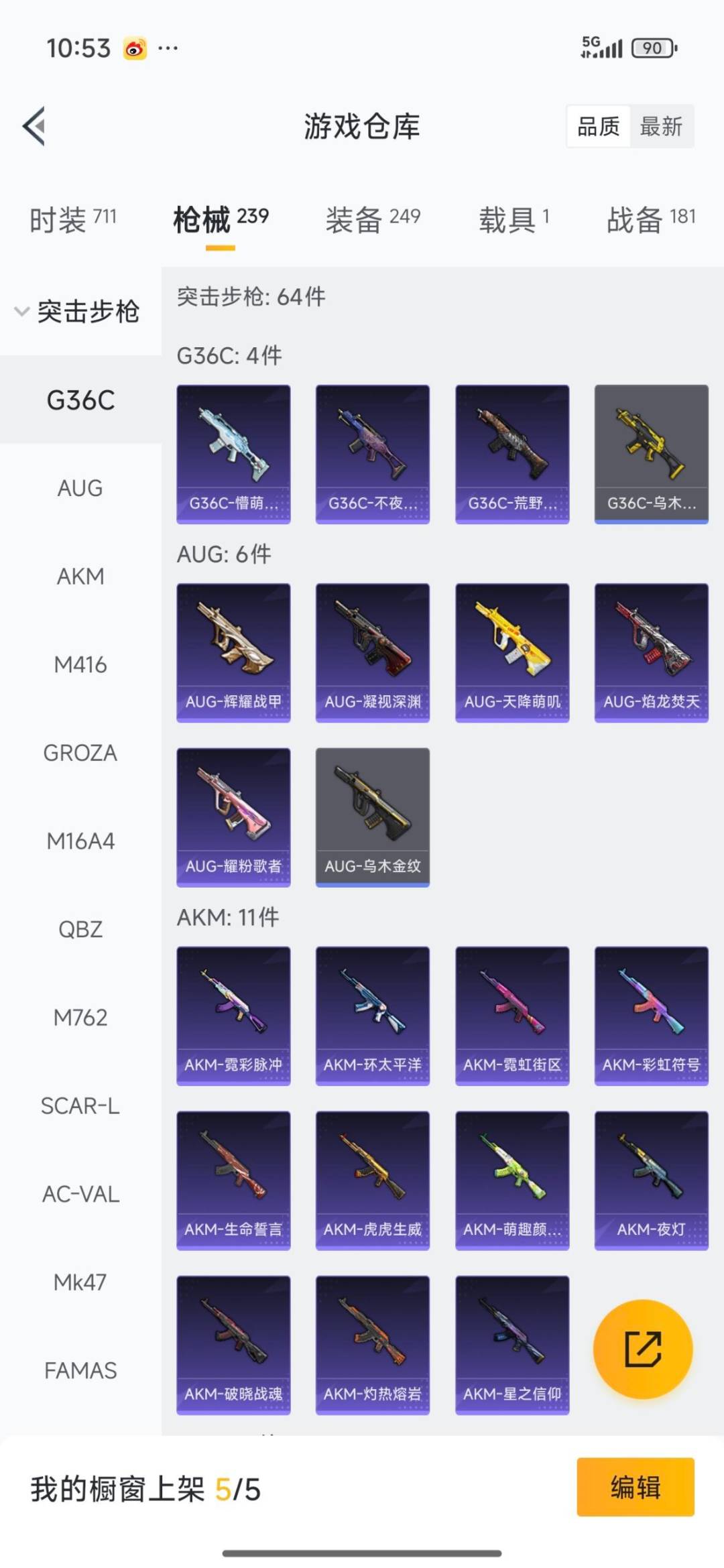The height and width of the screenshot is (1568, 724).
Task: View the AUG-耀粉歌者 skin
Action: 233,817
